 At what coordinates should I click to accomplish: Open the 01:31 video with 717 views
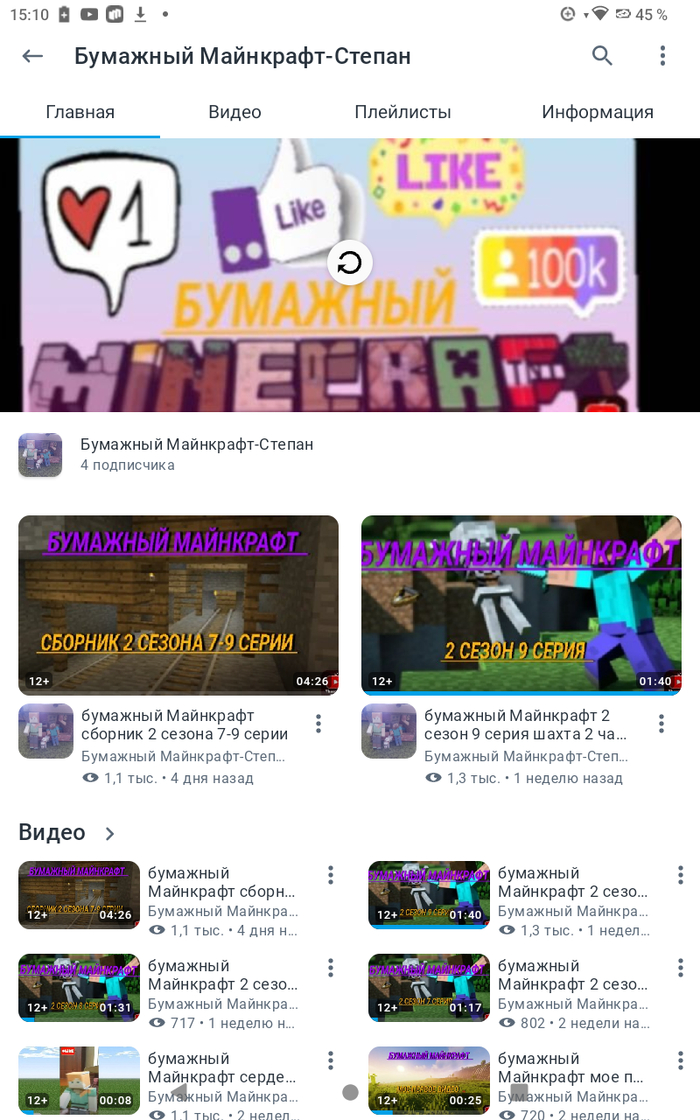click(x=79, y=988)
